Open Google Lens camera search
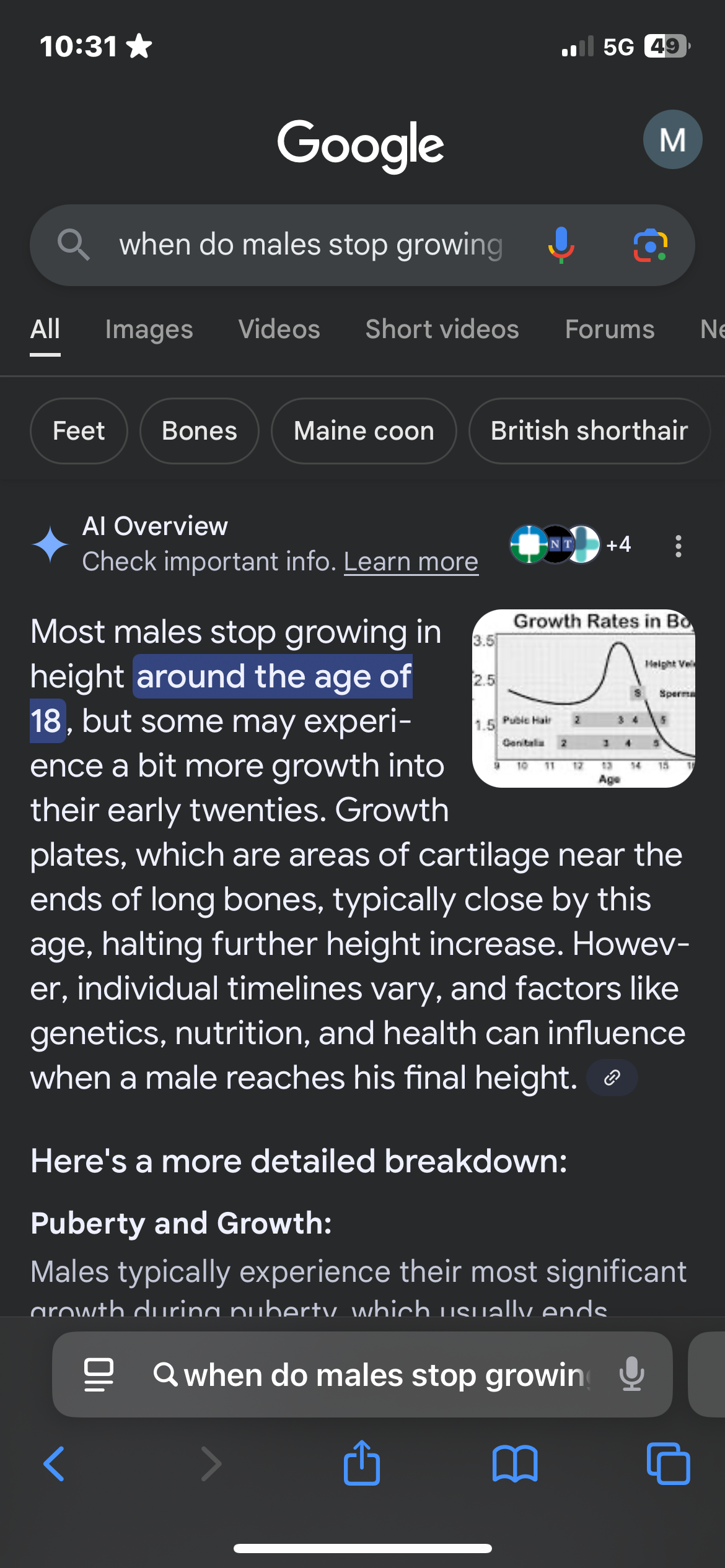 pyautogui.click(x=650, y=245)
